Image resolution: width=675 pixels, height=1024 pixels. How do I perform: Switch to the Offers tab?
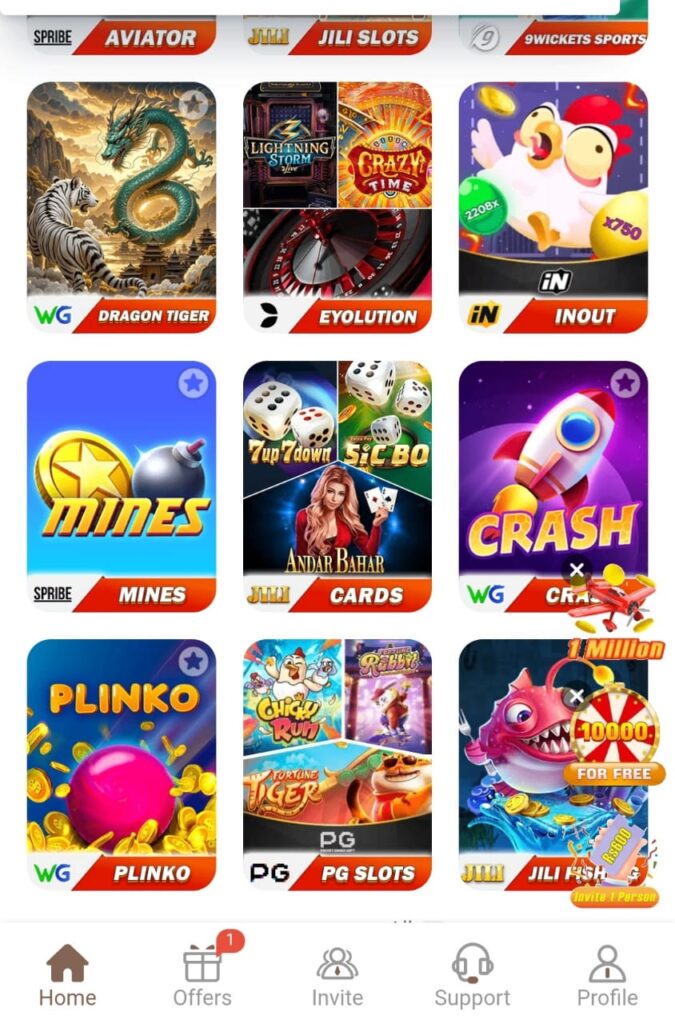tap(202, 977)
